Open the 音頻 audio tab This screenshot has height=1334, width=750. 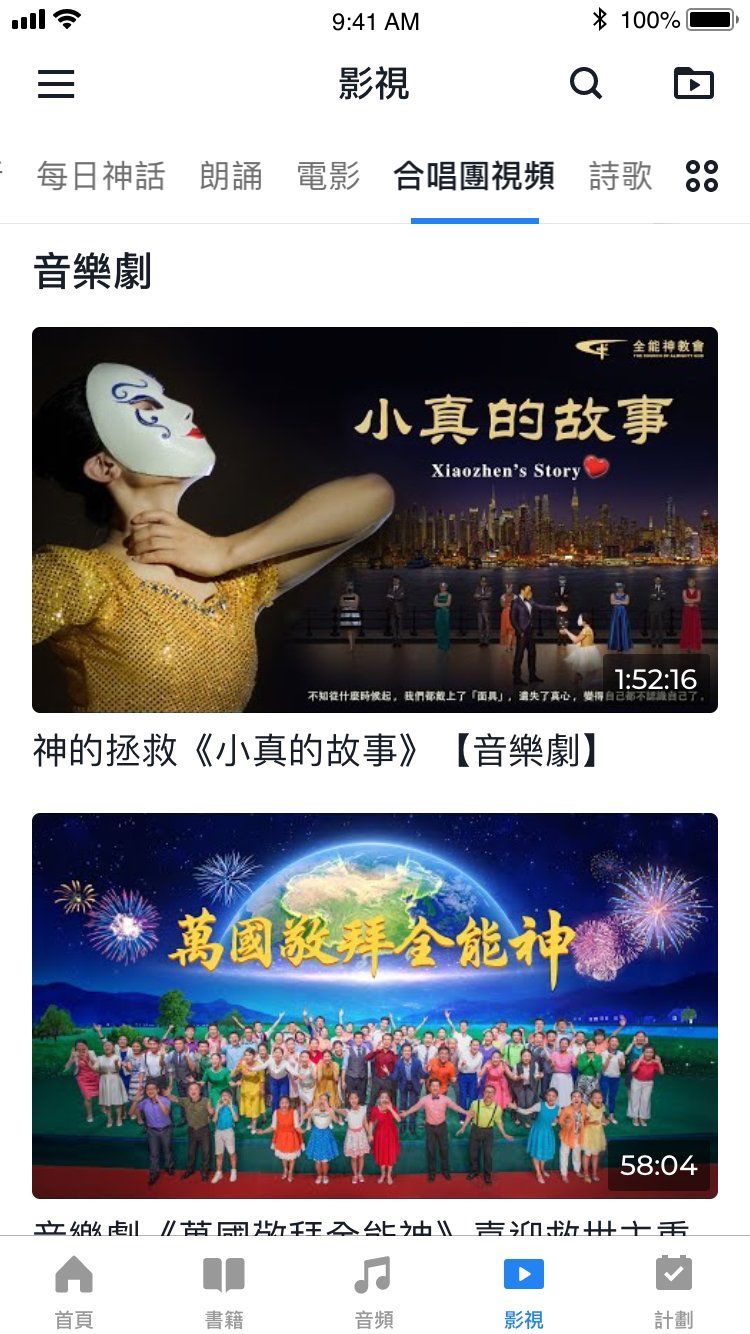tap(374, 1290)
